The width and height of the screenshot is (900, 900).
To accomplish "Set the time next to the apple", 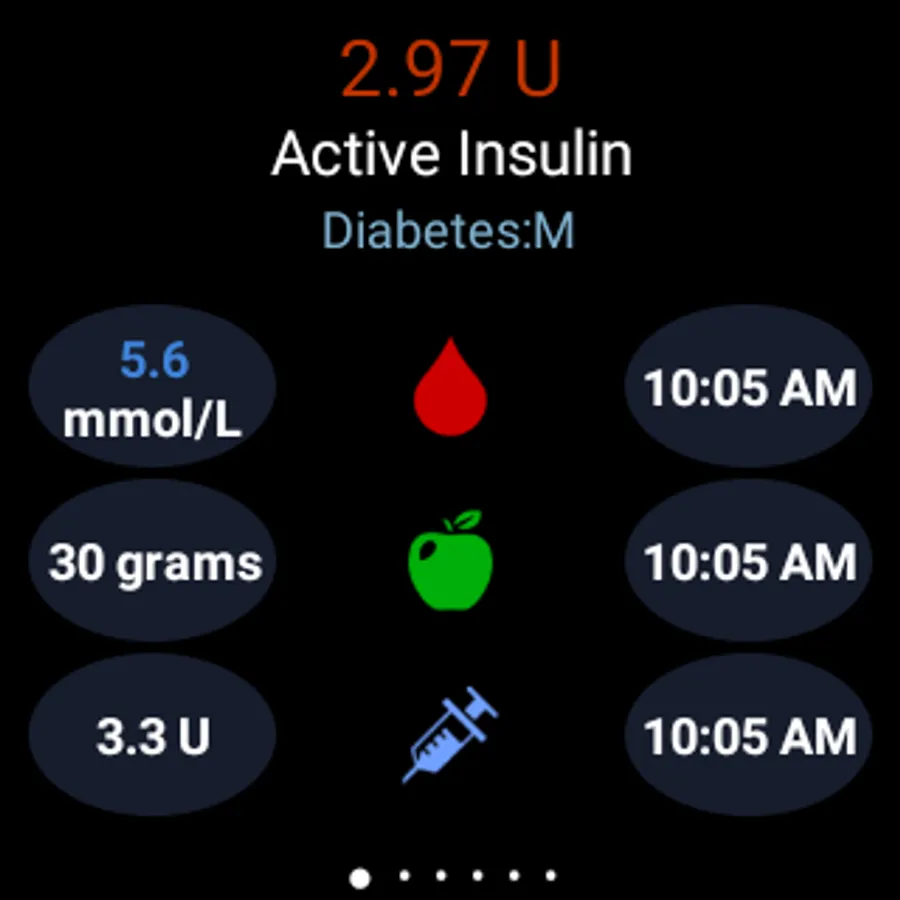I will pyautogui.click(x=749, y=563).
